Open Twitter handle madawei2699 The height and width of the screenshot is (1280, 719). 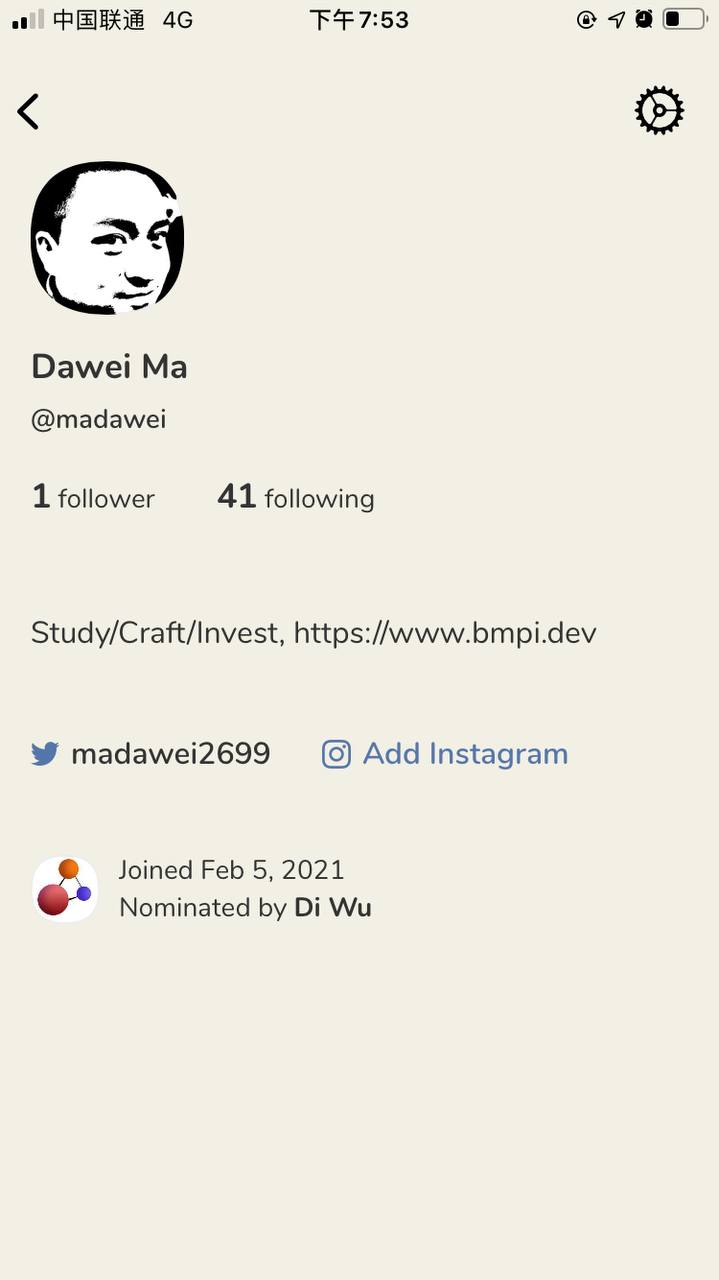pyautogui.click(x=151, y=754)
